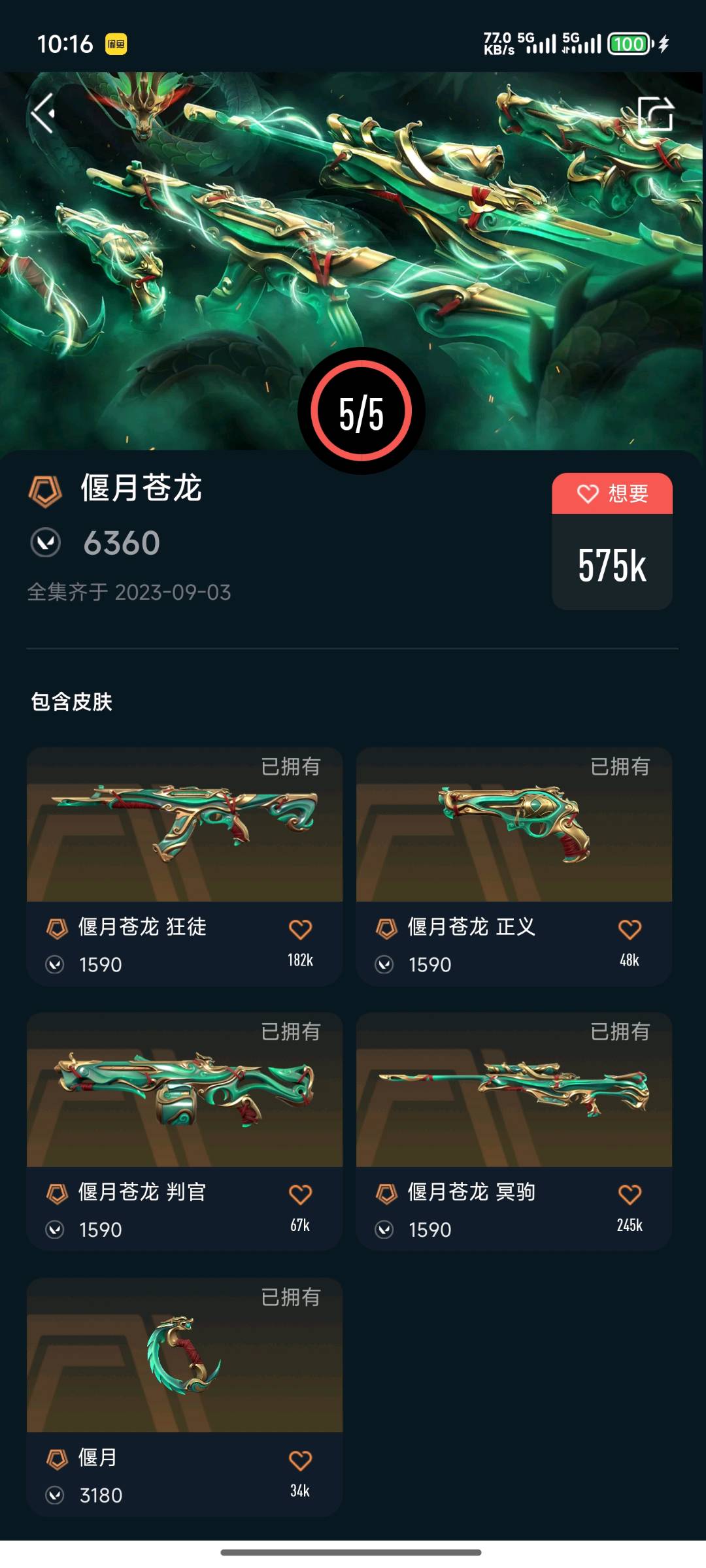This screenshot has width=706, height=1568.
Task: Open the 偃月苍龙 正义 skin card
Action: point(514,866)
